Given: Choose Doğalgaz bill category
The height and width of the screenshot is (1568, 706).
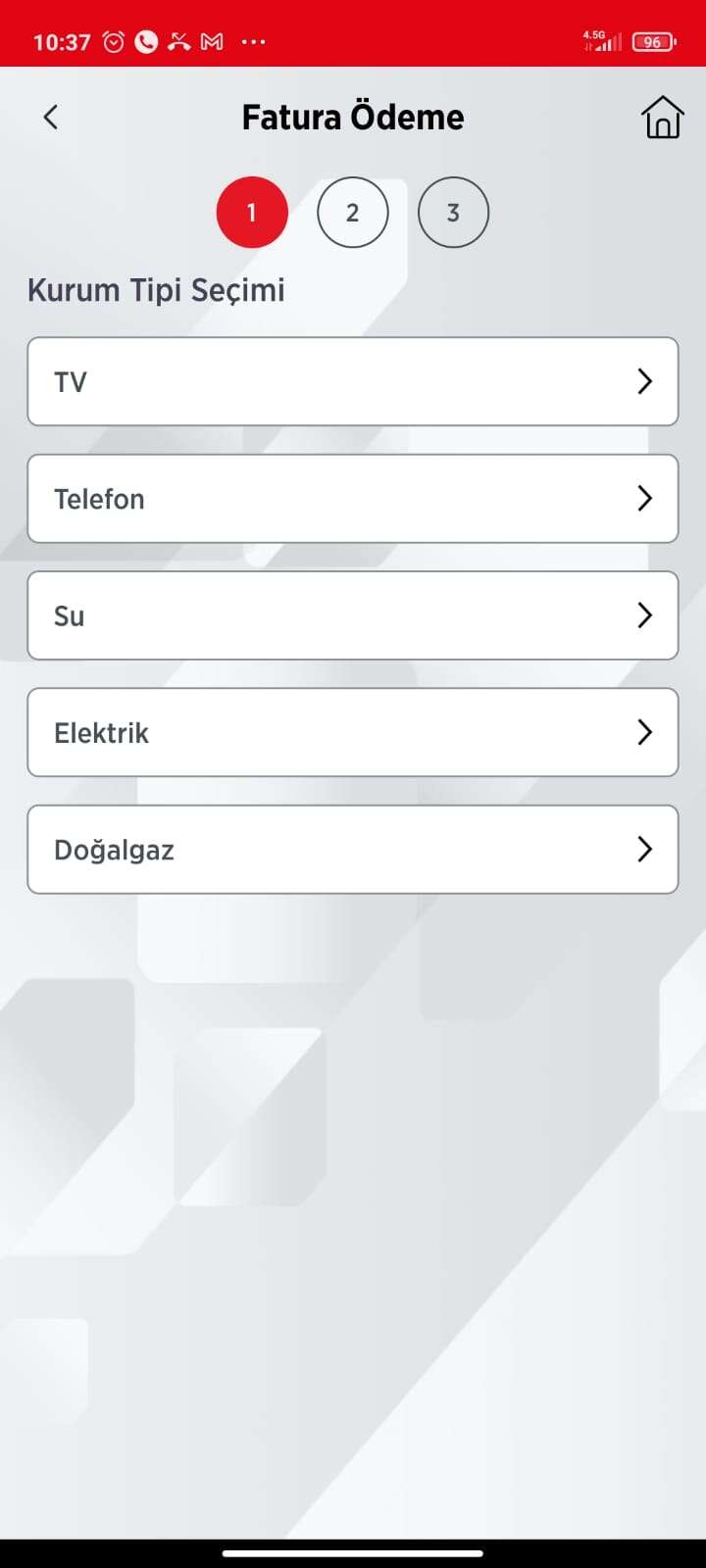Looking at the screenshot, I should pos(353,850).
